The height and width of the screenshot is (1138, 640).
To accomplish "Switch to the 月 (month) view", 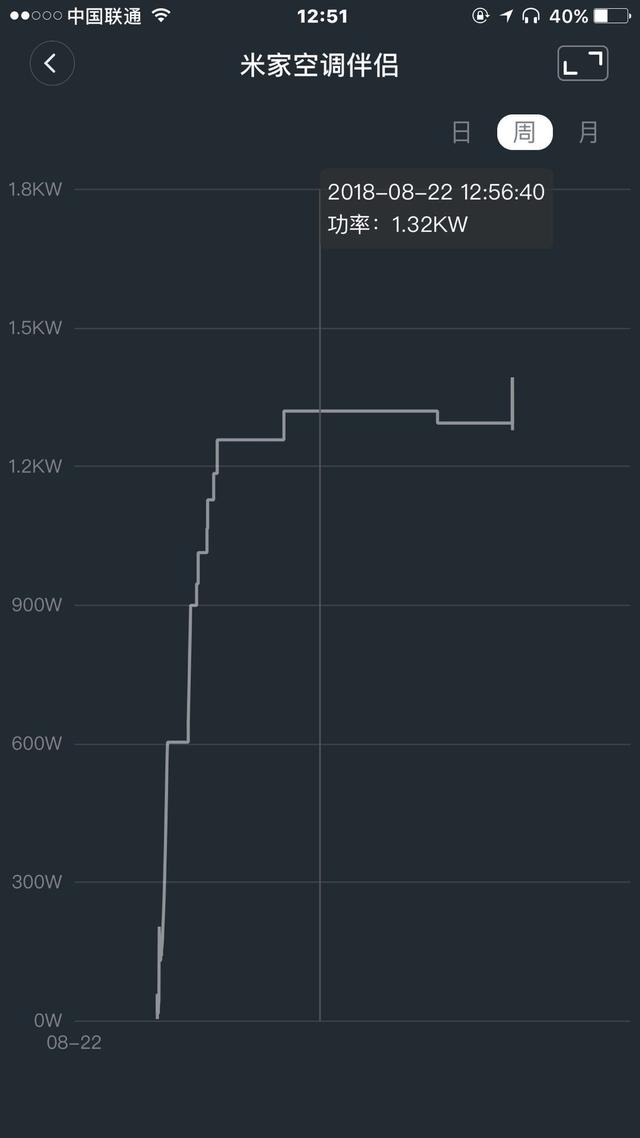I will coord(588,132).
